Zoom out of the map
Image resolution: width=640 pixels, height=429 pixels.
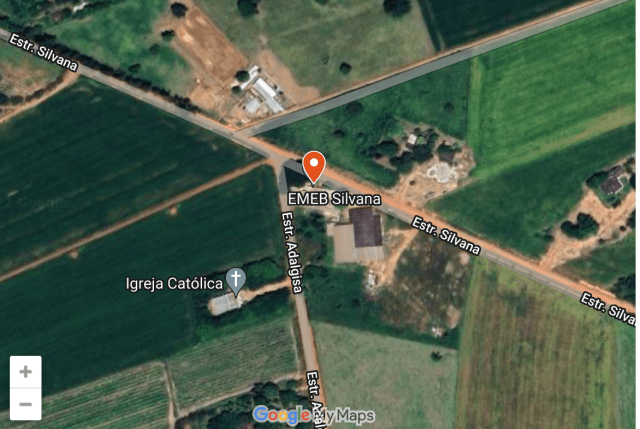click(x=25, y=405)
